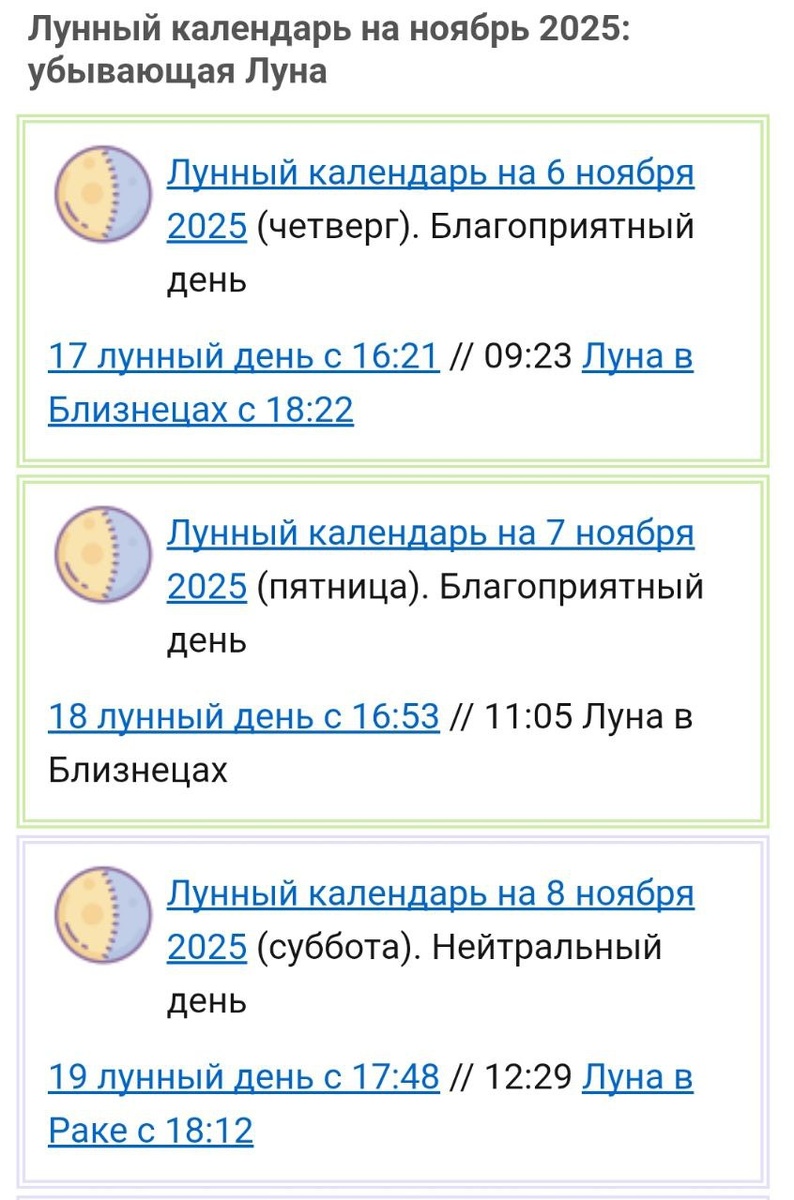Click the moon phase icon for November 6
The image size is (794, 1200).
pos(101,192)
